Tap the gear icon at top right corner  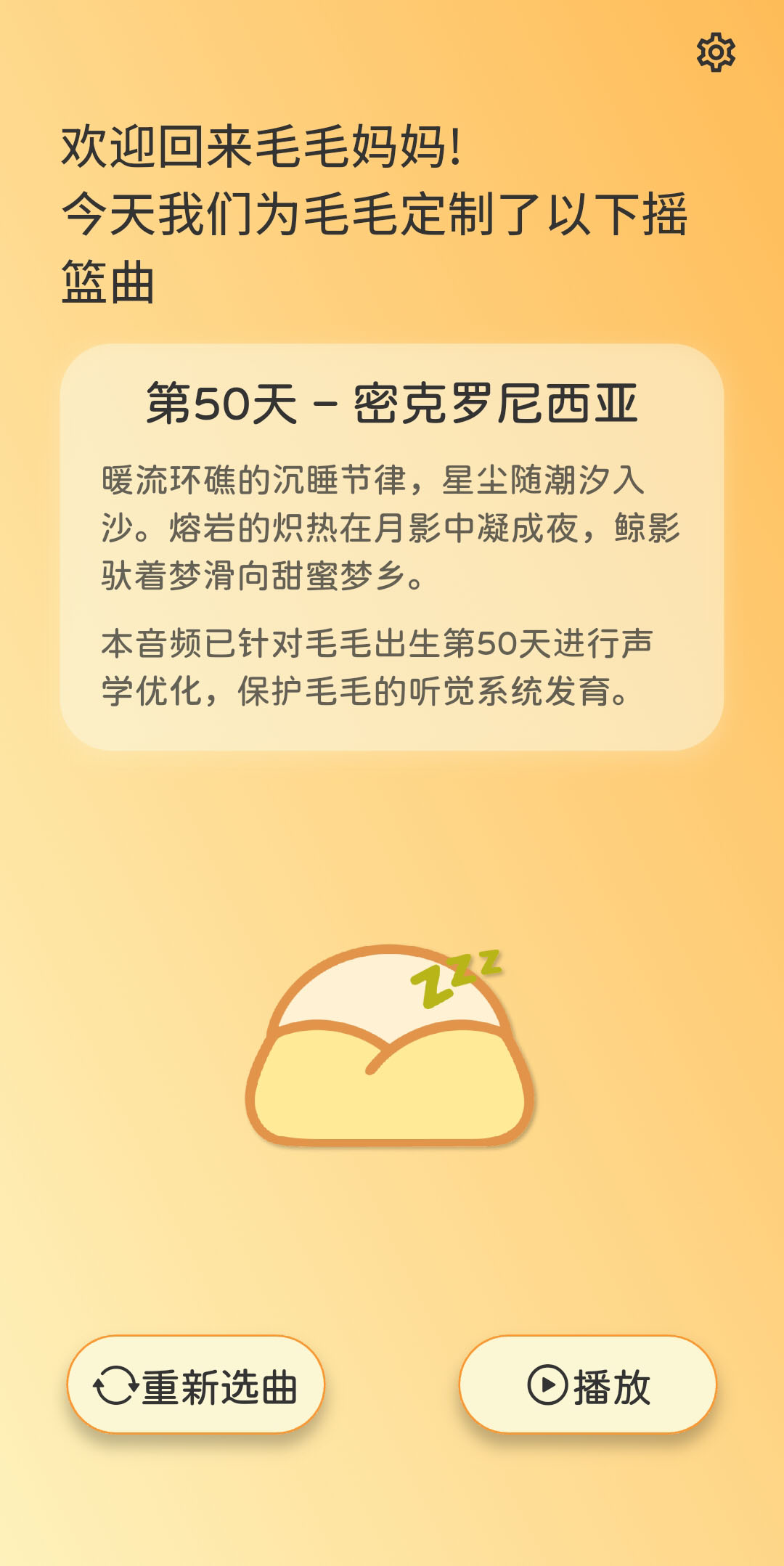(716, 52)
